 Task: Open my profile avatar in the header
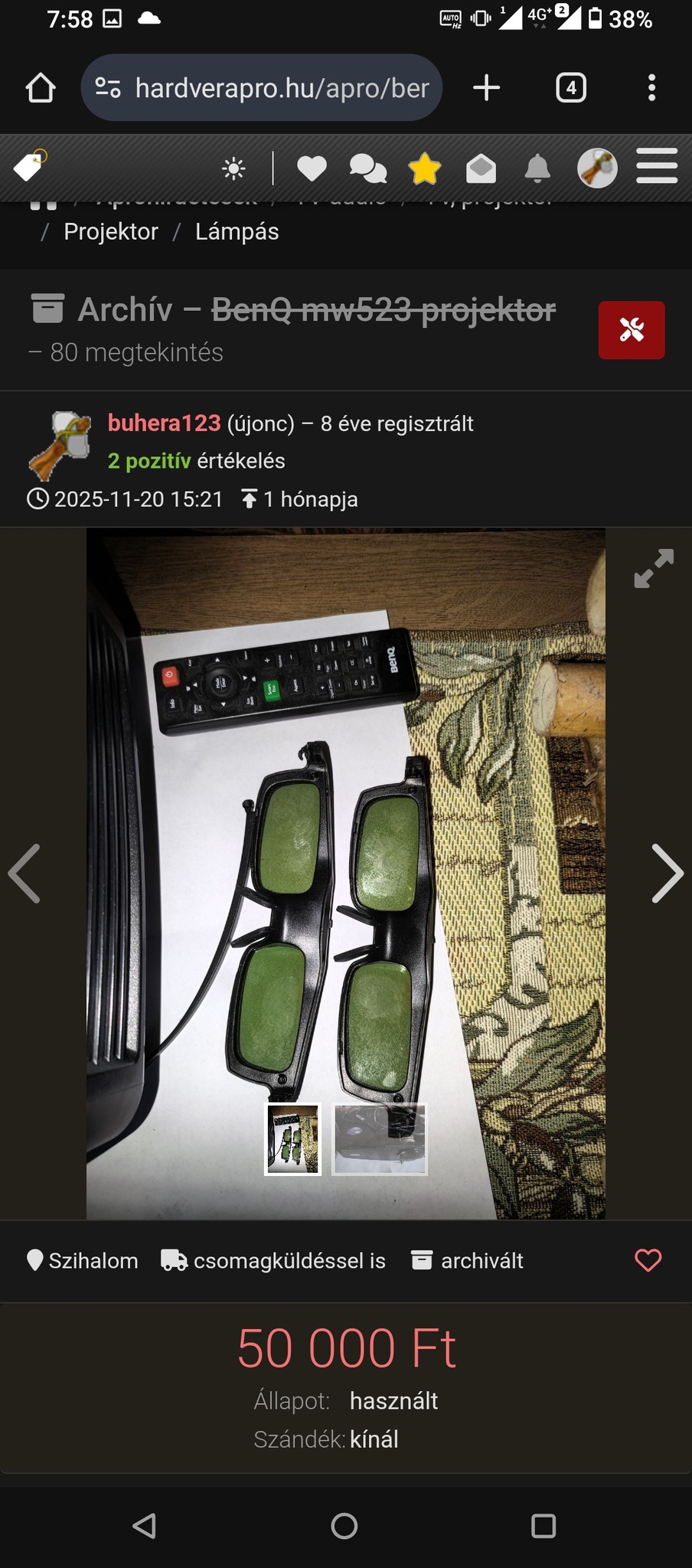pyautogui.click(x=597, y=168)
